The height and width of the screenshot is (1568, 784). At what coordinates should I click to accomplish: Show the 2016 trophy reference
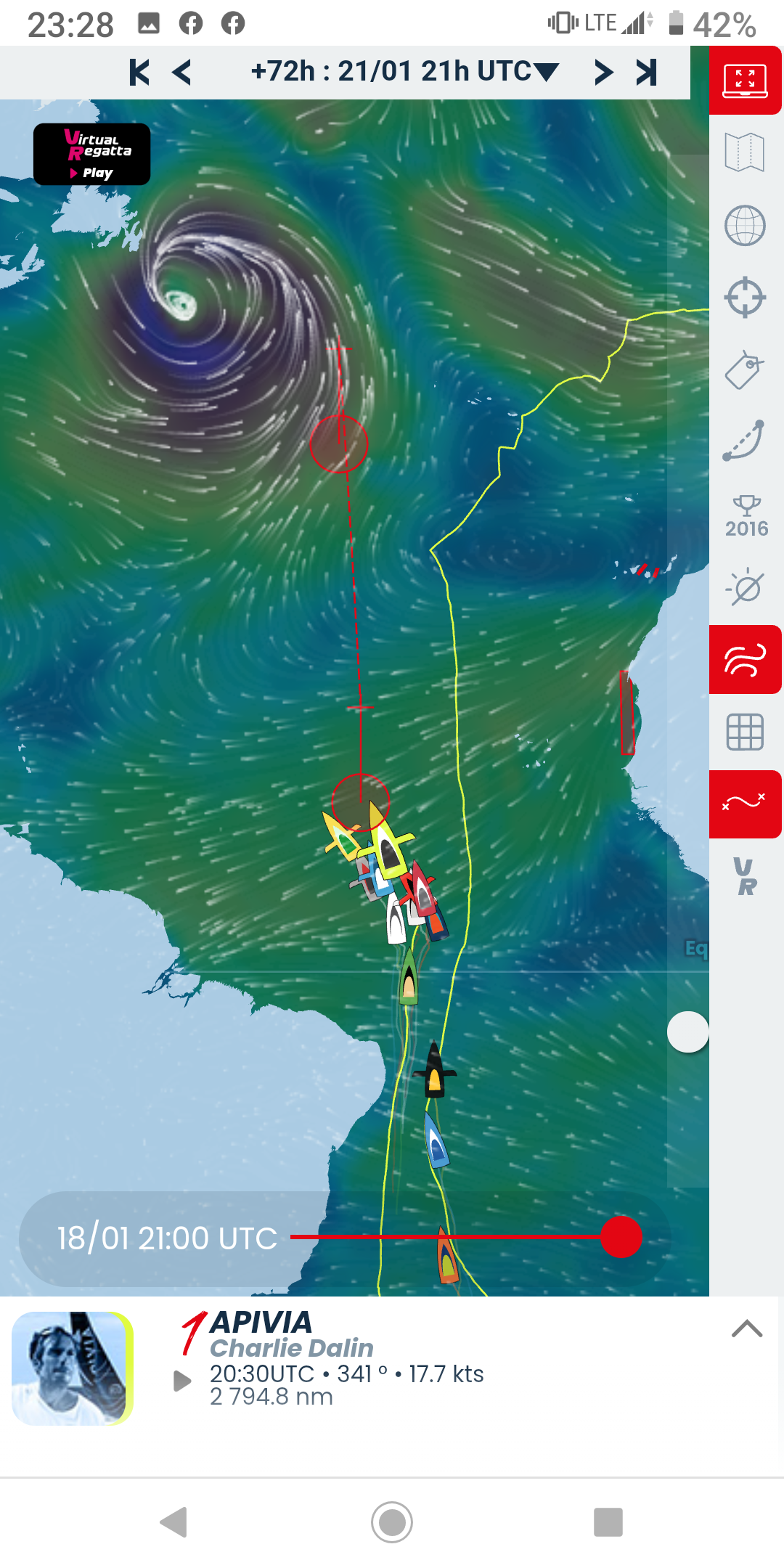(x=746, y=516)
